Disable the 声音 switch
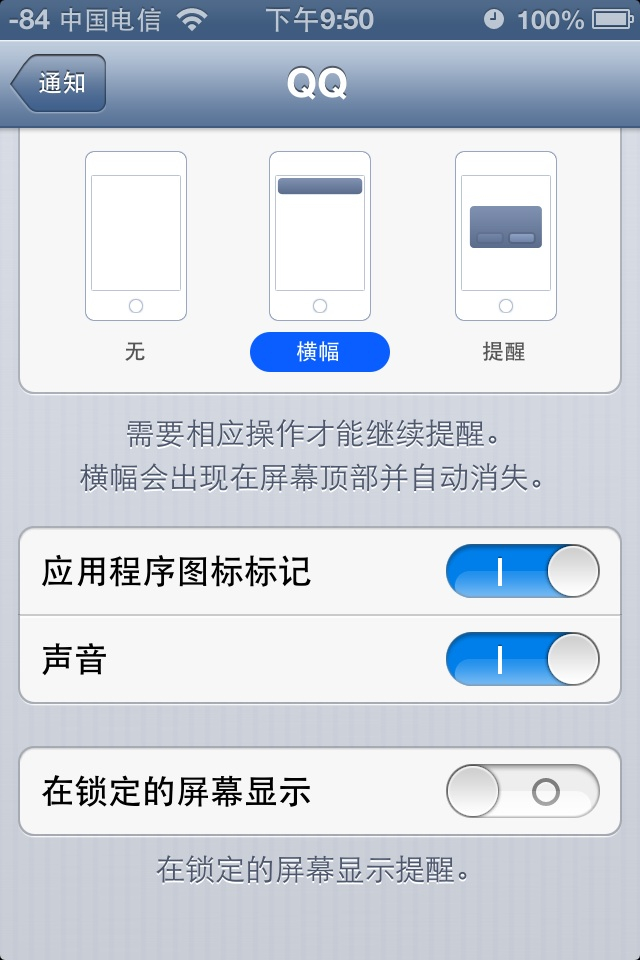Screen dimensions: 640x960 pos(522,659)
